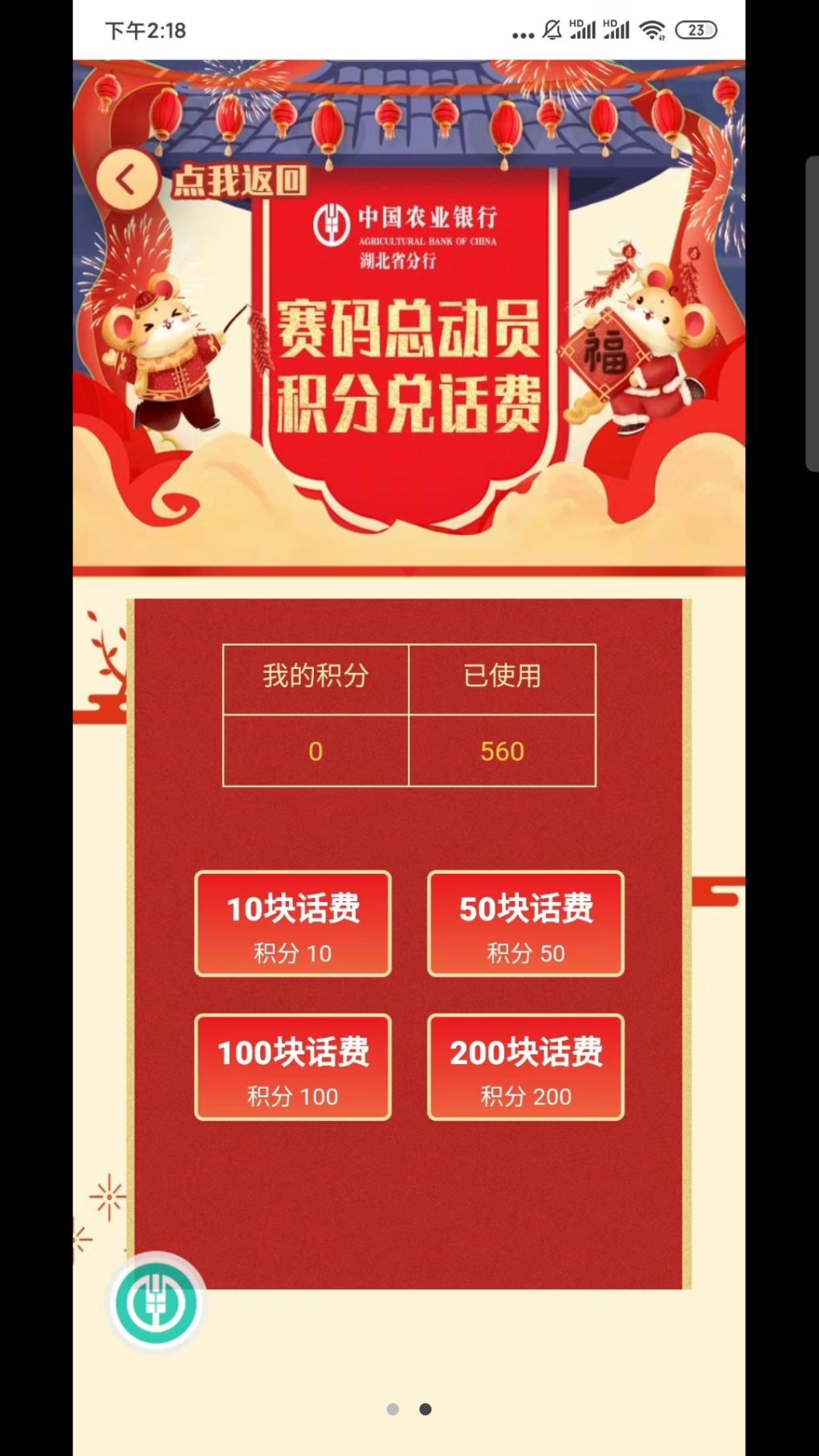
Task: Redeem the 10块话费 reward
Action: coord(293,924)
